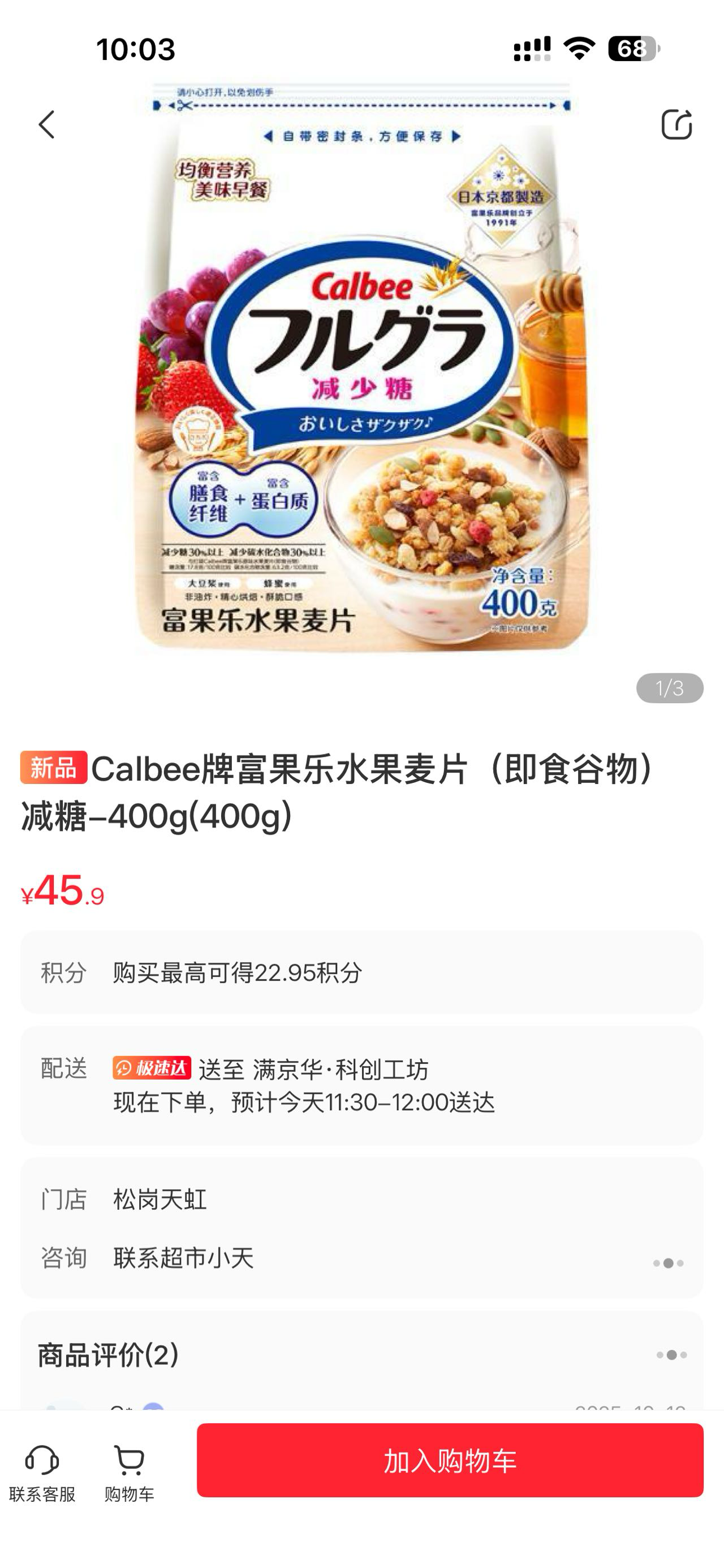Contact support via 联系客服

click(42, 1473)
